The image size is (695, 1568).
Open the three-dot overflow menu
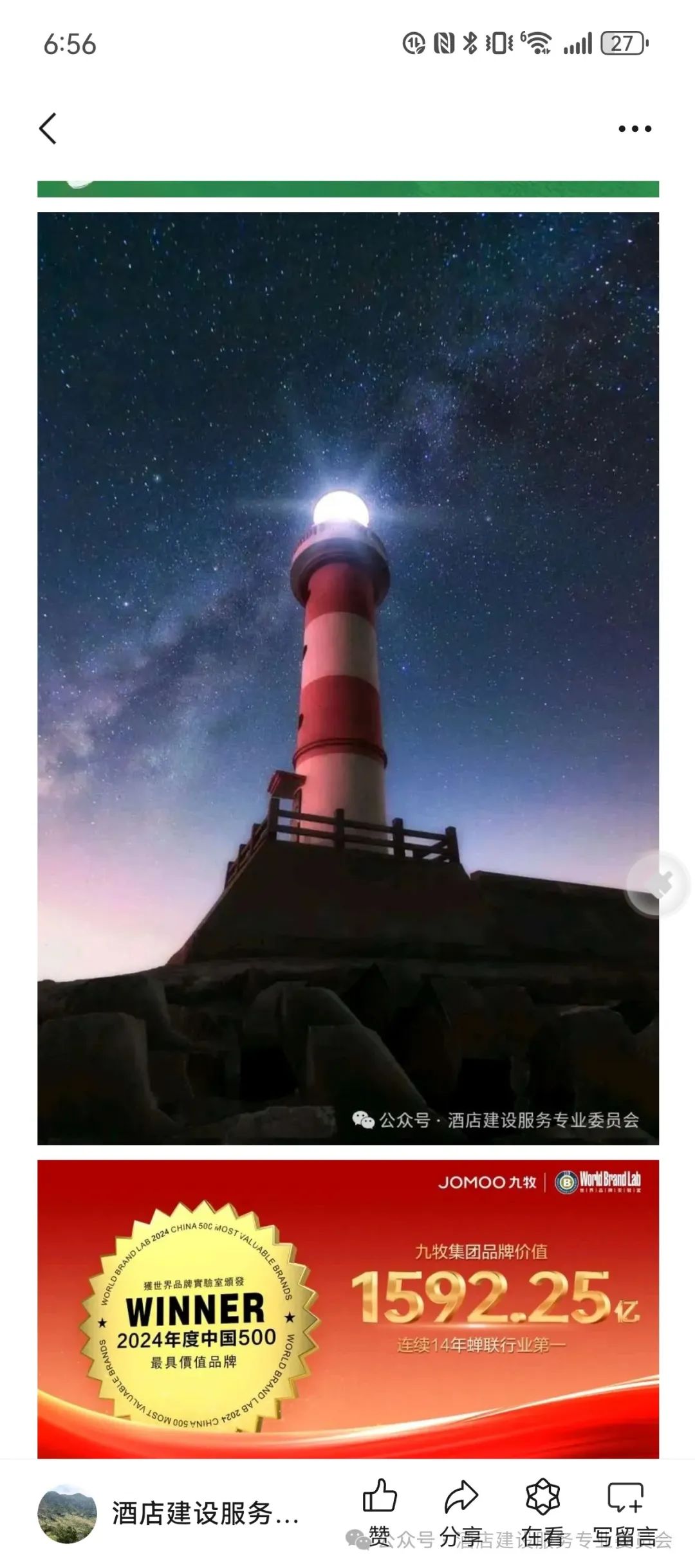pyautogui.click(x=635, y=129)
